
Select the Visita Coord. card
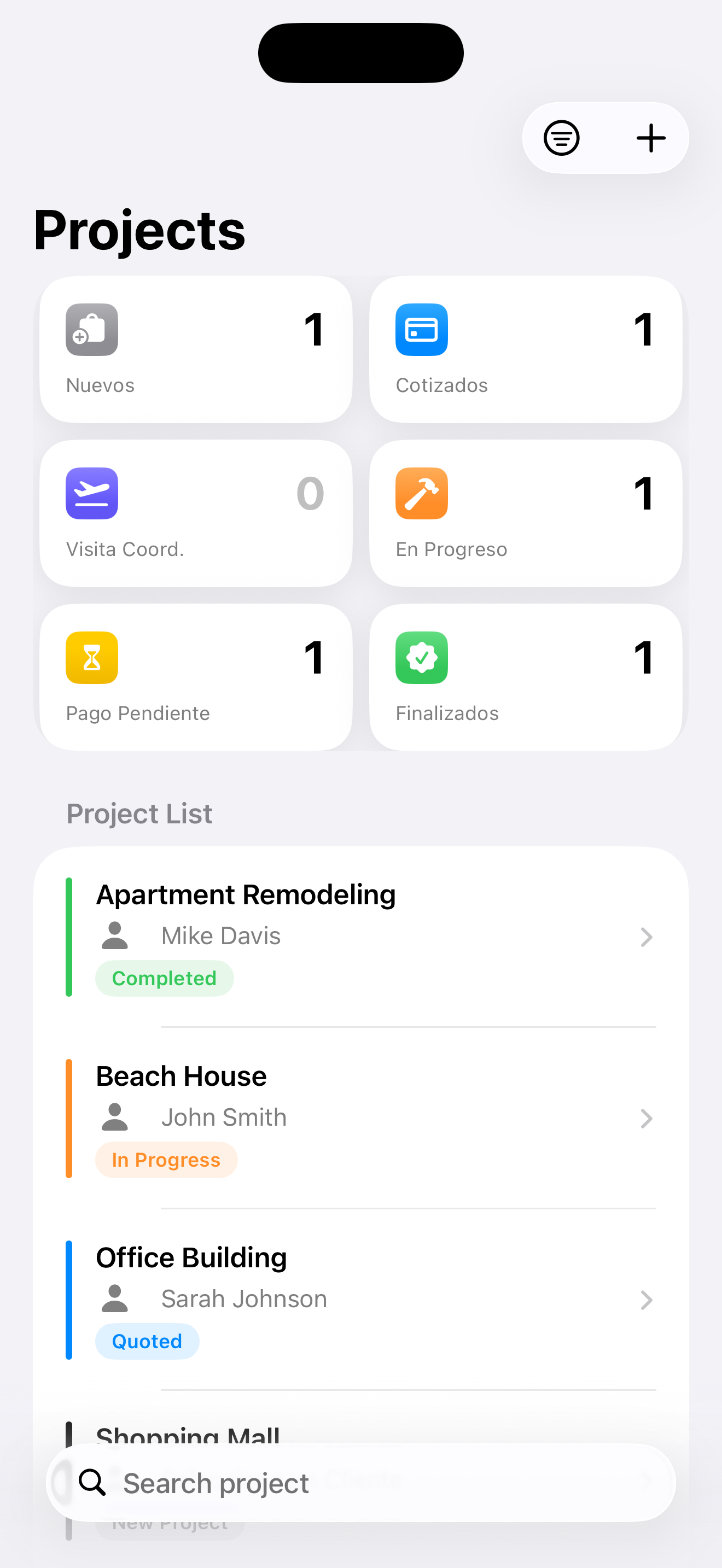(196, 513)
